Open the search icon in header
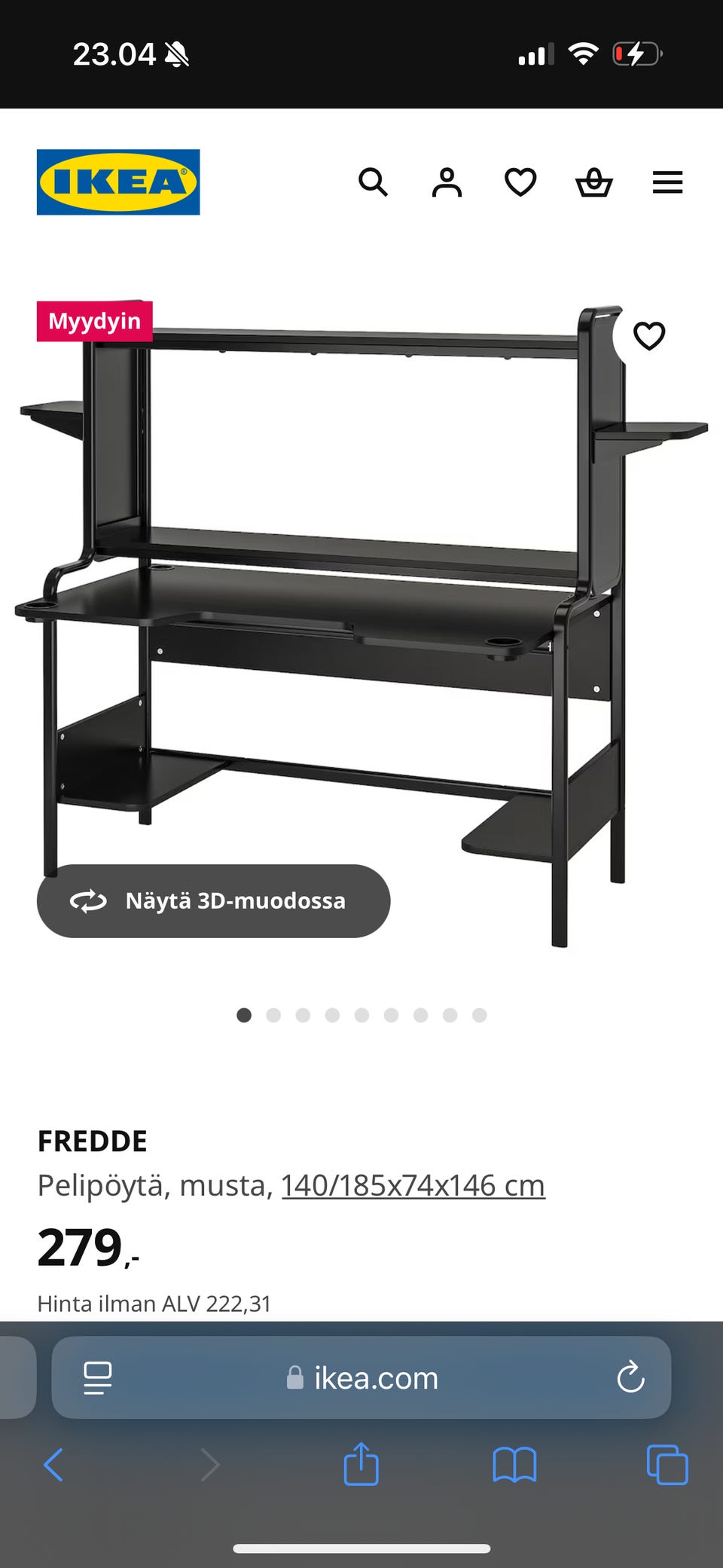Screen dimensions: 723x1568 click(373, 182)
